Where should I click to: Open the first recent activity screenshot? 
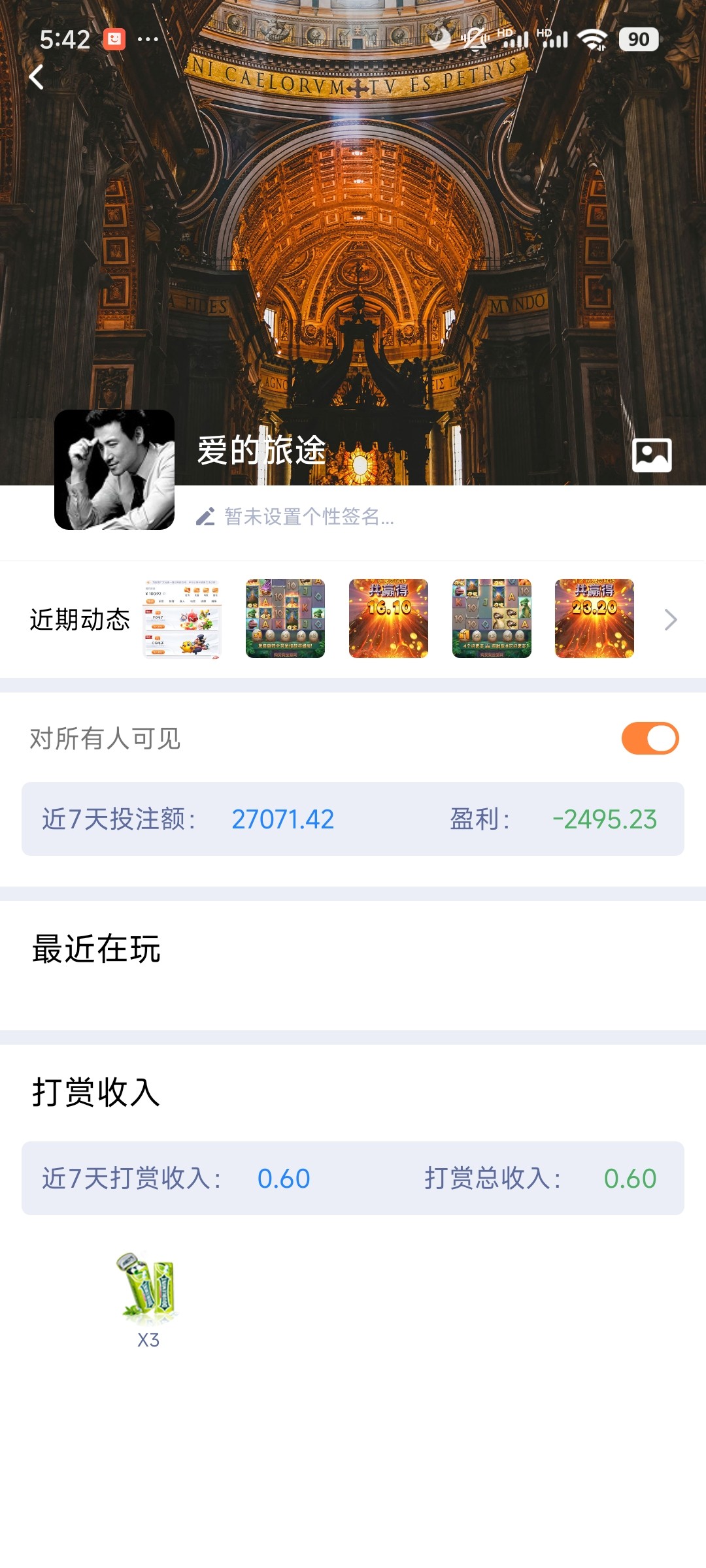tap(182, 618)
